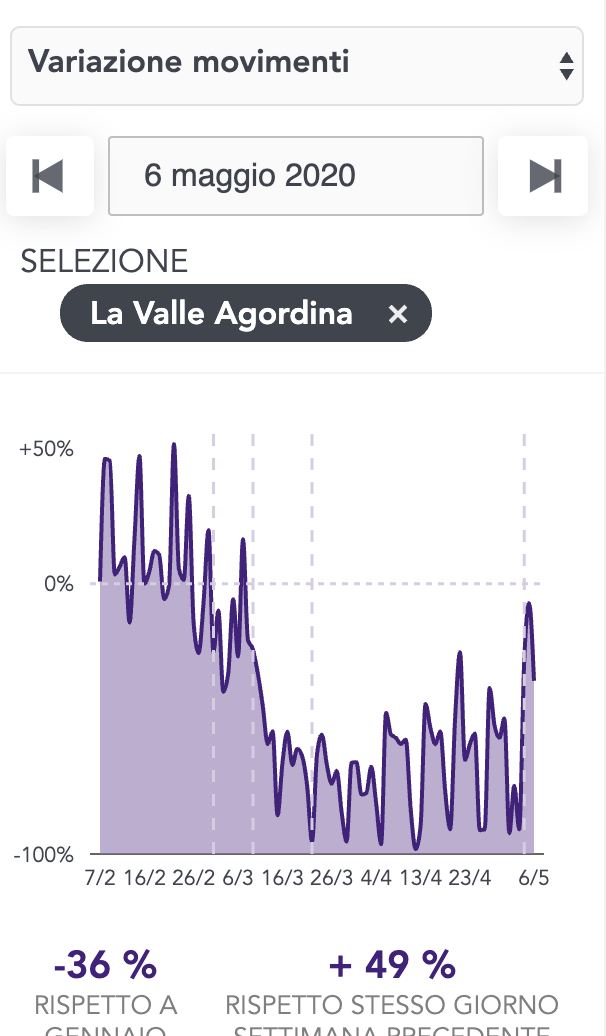Image resolution: width=606 pixels, height=1036 pixels.
Task: Remove the La Valle Agordina selection
Action: pyautogui.click(x=398, y=315)
